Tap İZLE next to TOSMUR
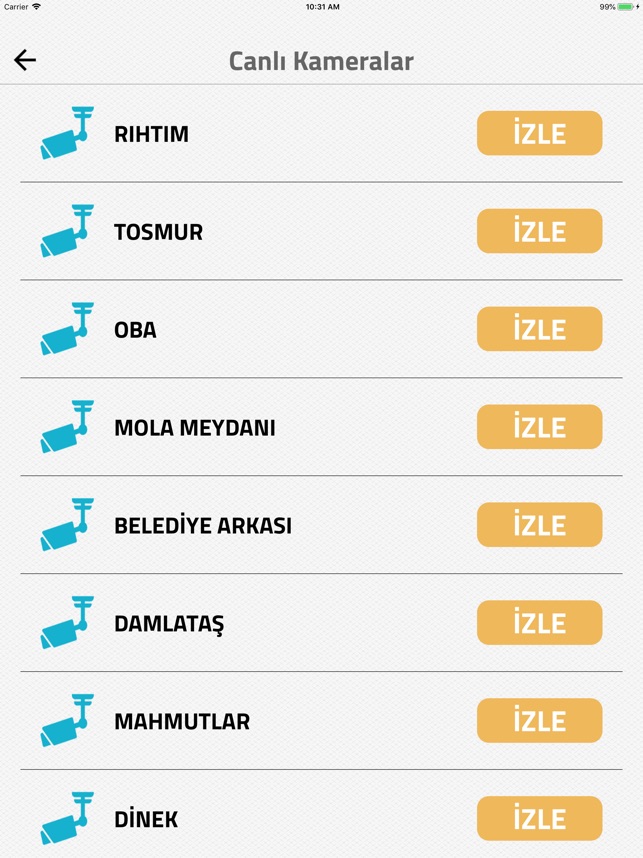The width and height of the screenshot is (643, 858). pos(539,231)
